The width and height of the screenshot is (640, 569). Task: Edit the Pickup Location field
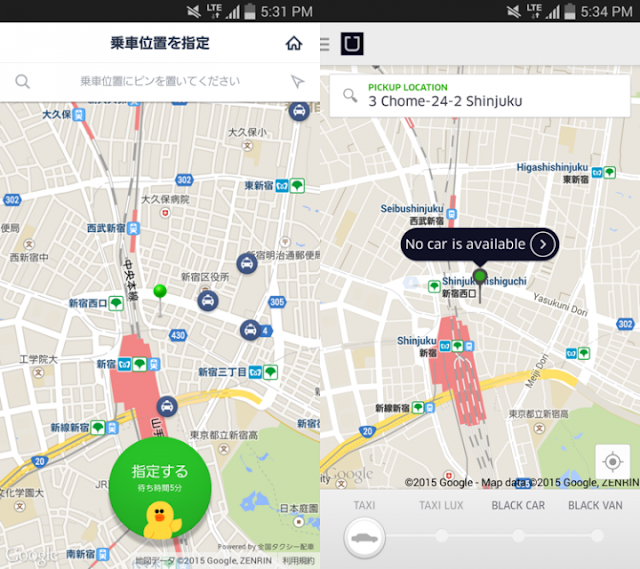[480, 95]
